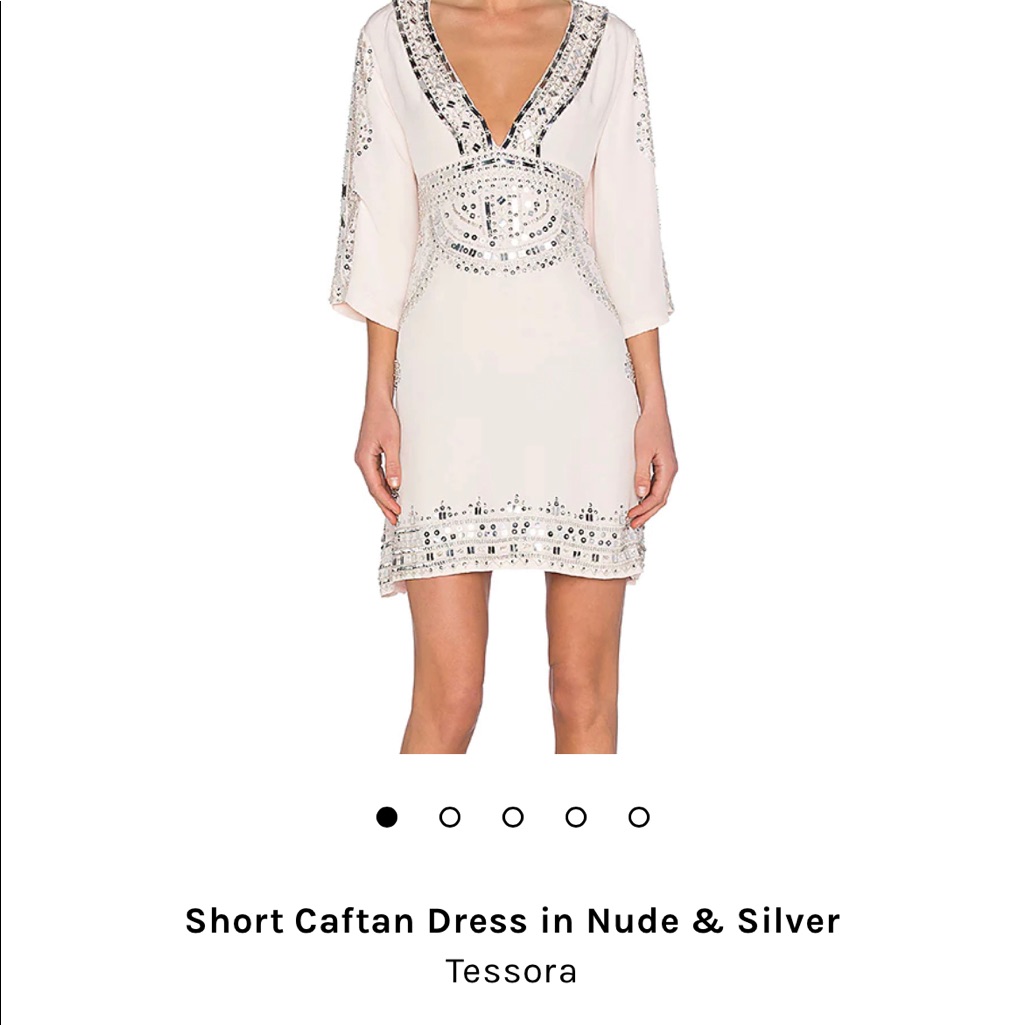Select the first image indicator dot
The height and width of the screenshot is (1025, 1025).
tap(386, 817)
